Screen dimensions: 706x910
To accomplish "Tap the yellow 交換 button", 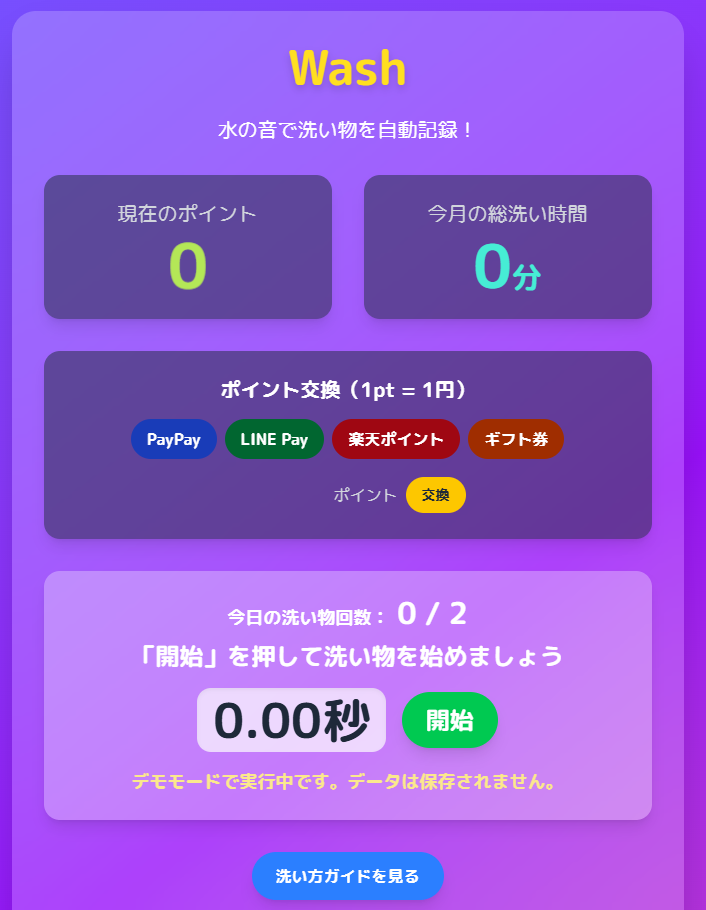I will (435, 495).
